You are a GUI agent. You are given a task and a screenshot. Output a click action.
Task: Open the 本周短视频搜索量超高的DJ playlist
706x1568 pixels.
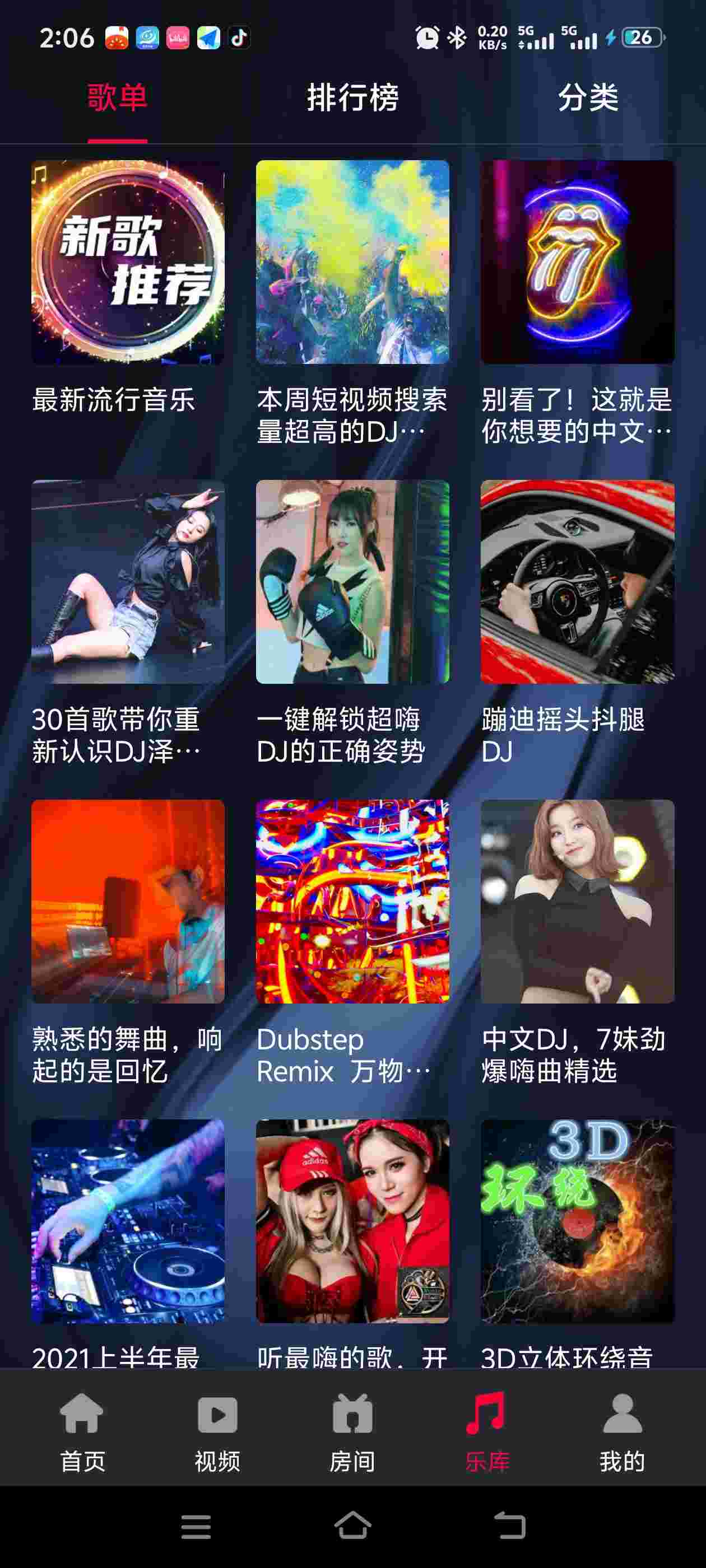click(352, 262)
